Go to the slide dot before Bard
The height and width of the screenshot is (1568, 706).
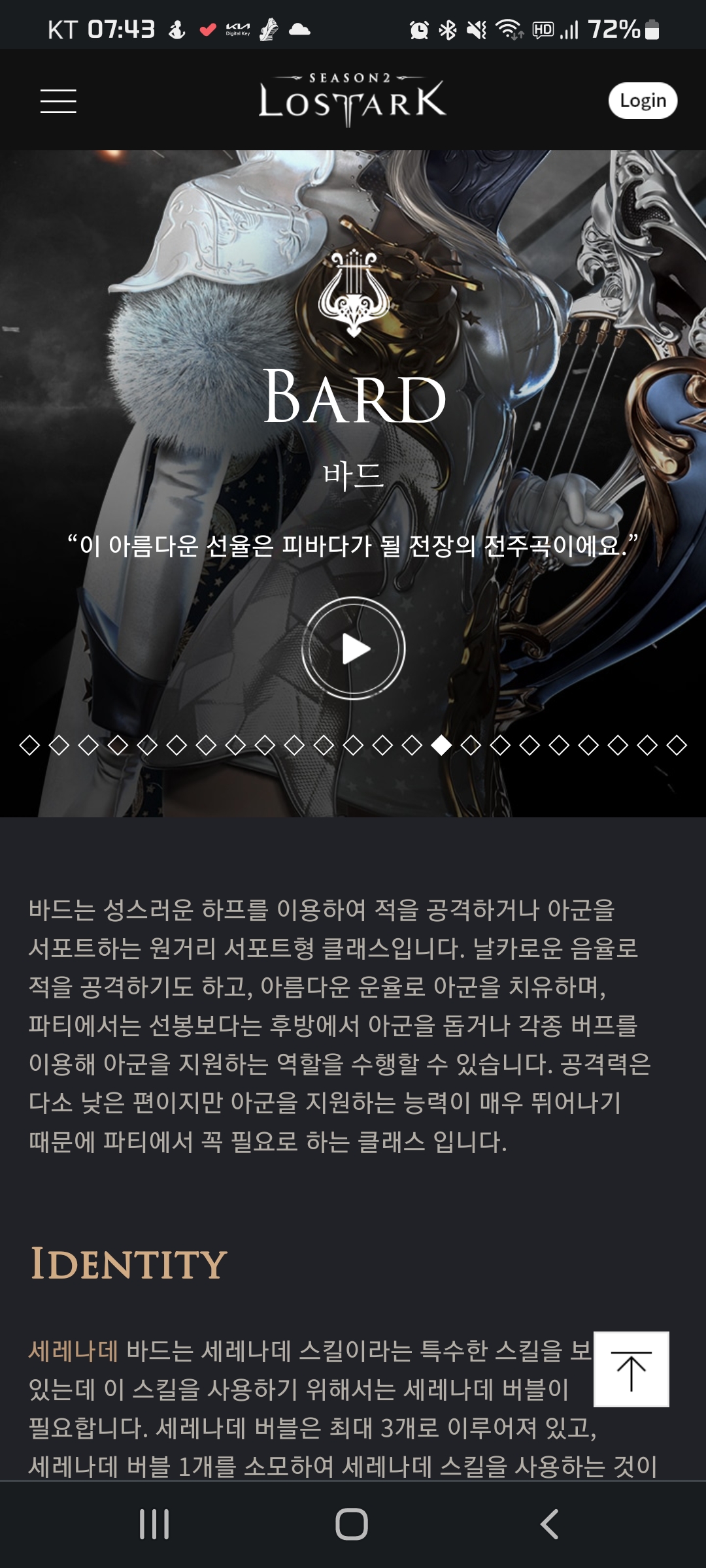[x=412, y=745]
